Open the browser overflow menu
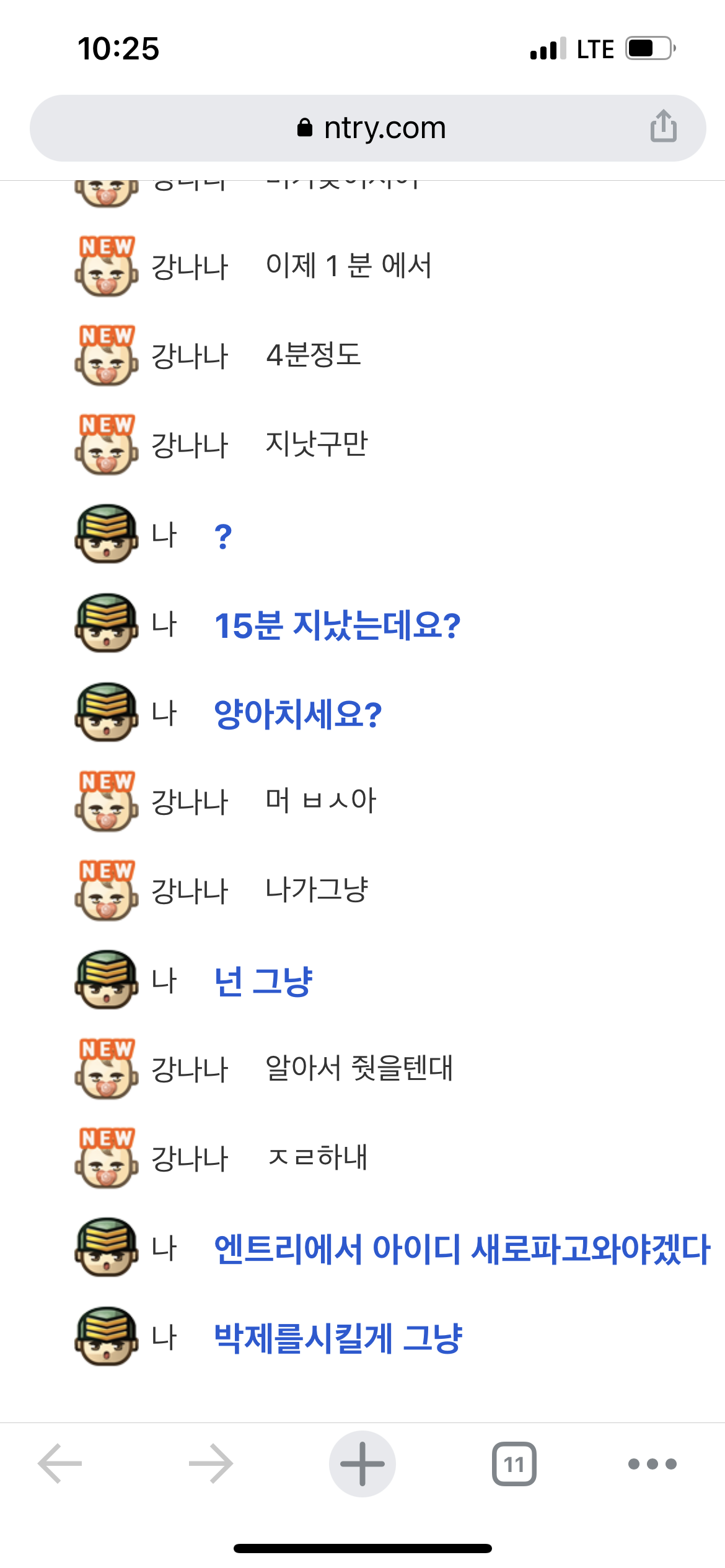This screenshot has height=1568, width=725. [652, 1464]
